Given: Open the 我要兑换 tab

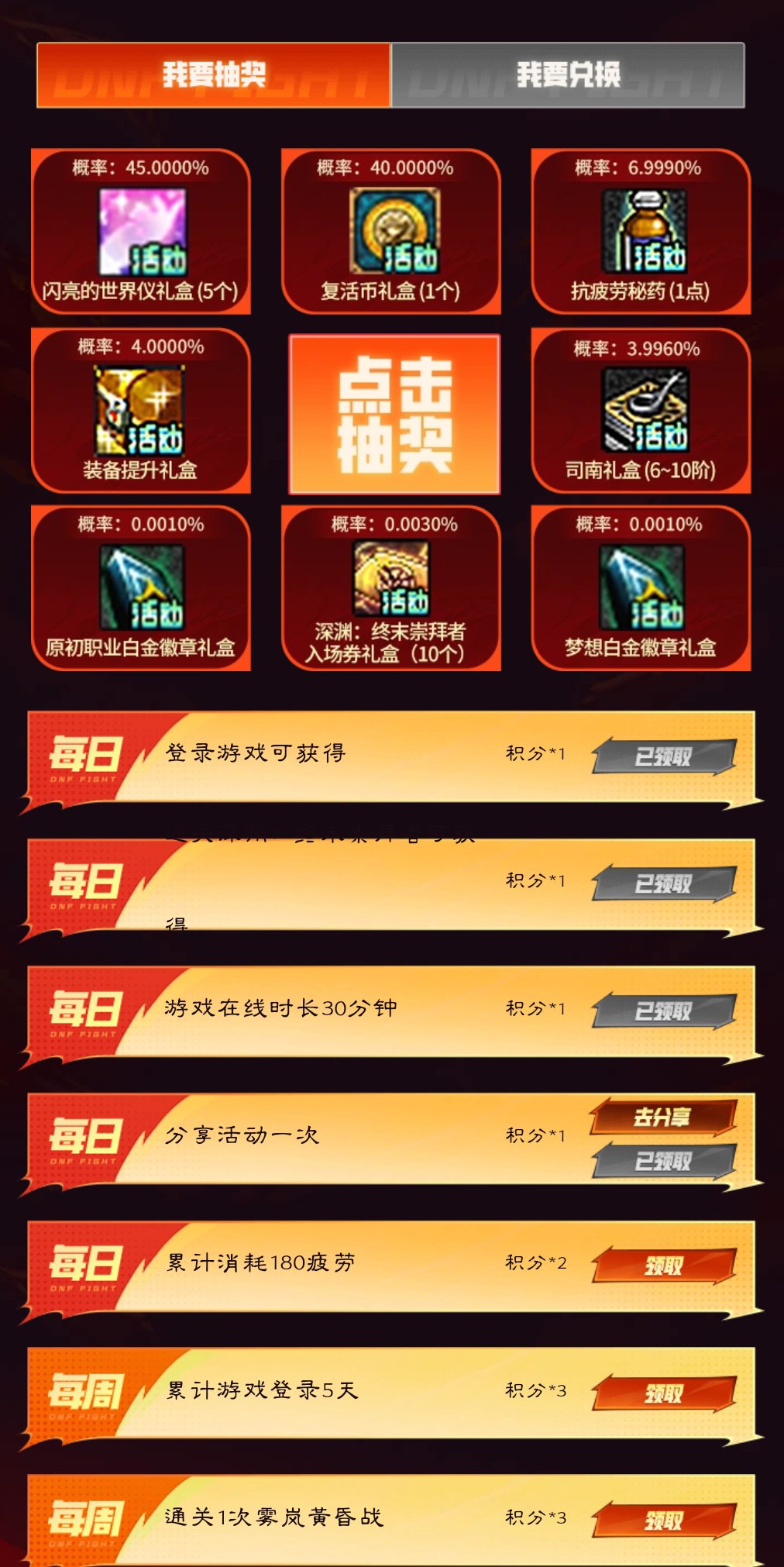Looking at the screenshot, I should (573, 73).
